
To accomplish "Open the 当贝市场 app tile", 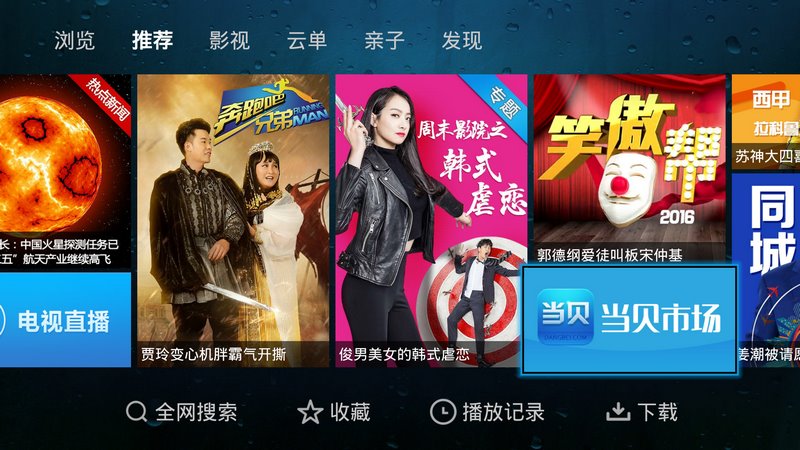I will (x=630, y=319).
